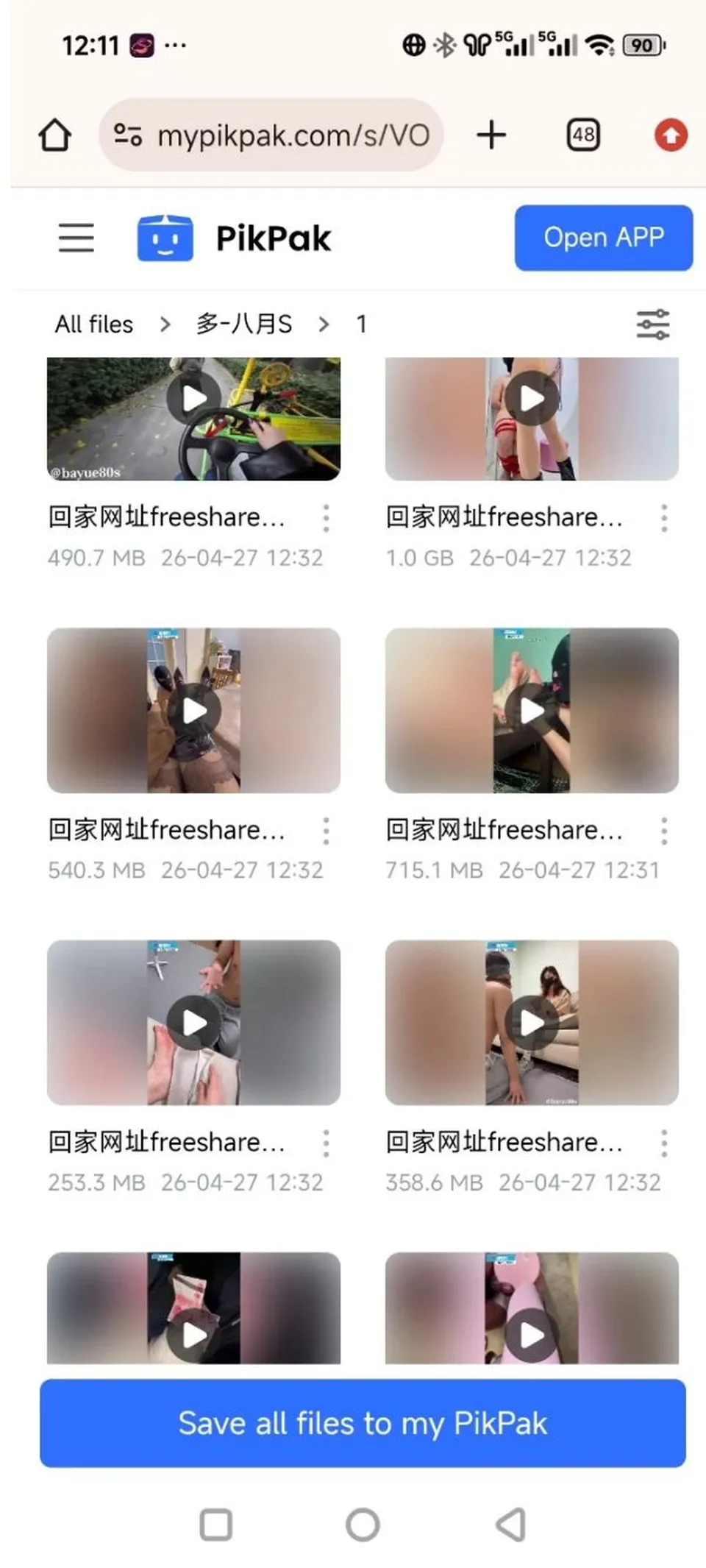Viewport: 706px width, 1568px height.
Task: Go to All files in breadcrumb
Action: pyautogui.click(x=94, y=324)
